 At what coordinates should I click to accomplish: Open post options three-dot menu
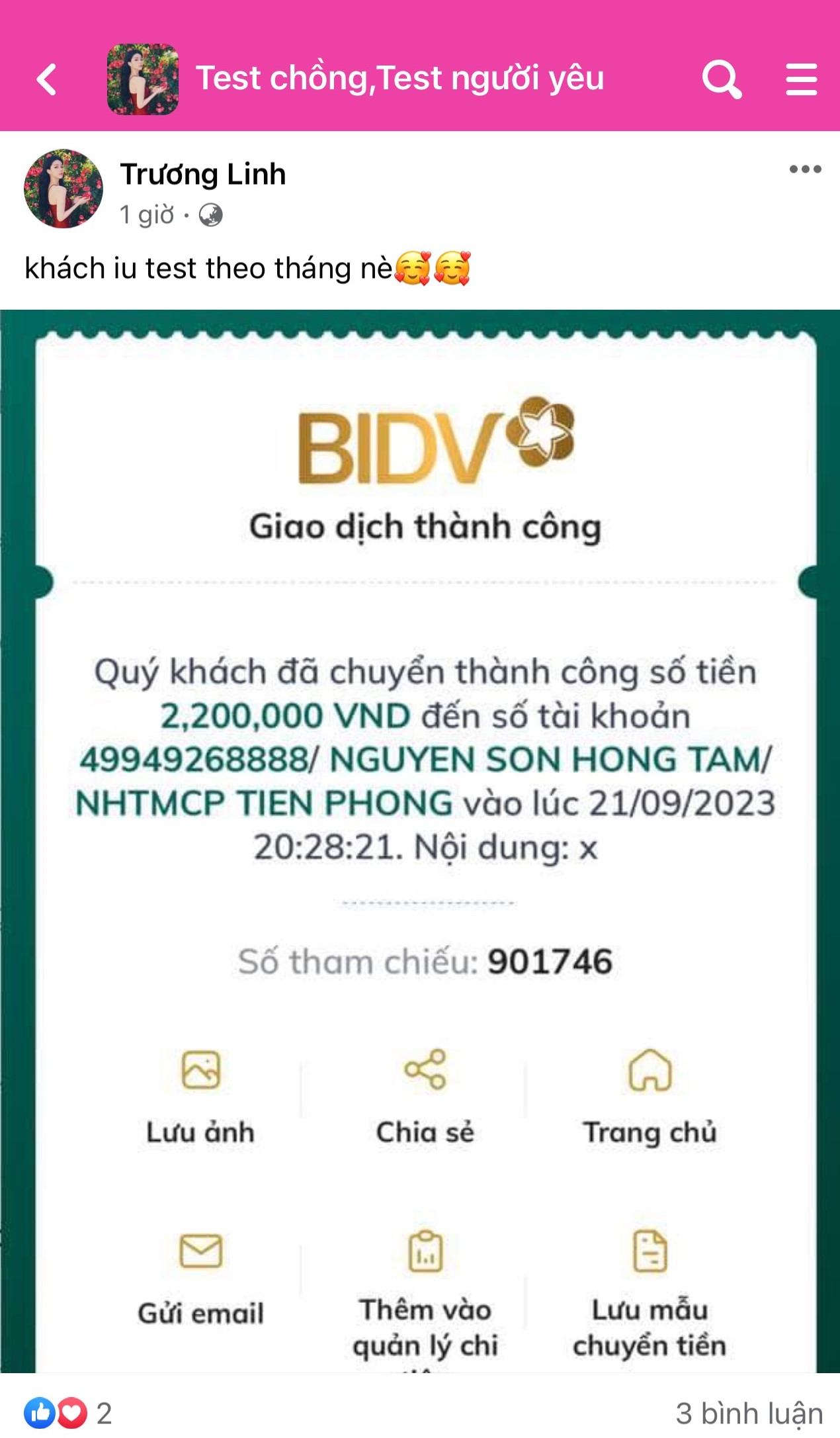(x=805, y=169)
